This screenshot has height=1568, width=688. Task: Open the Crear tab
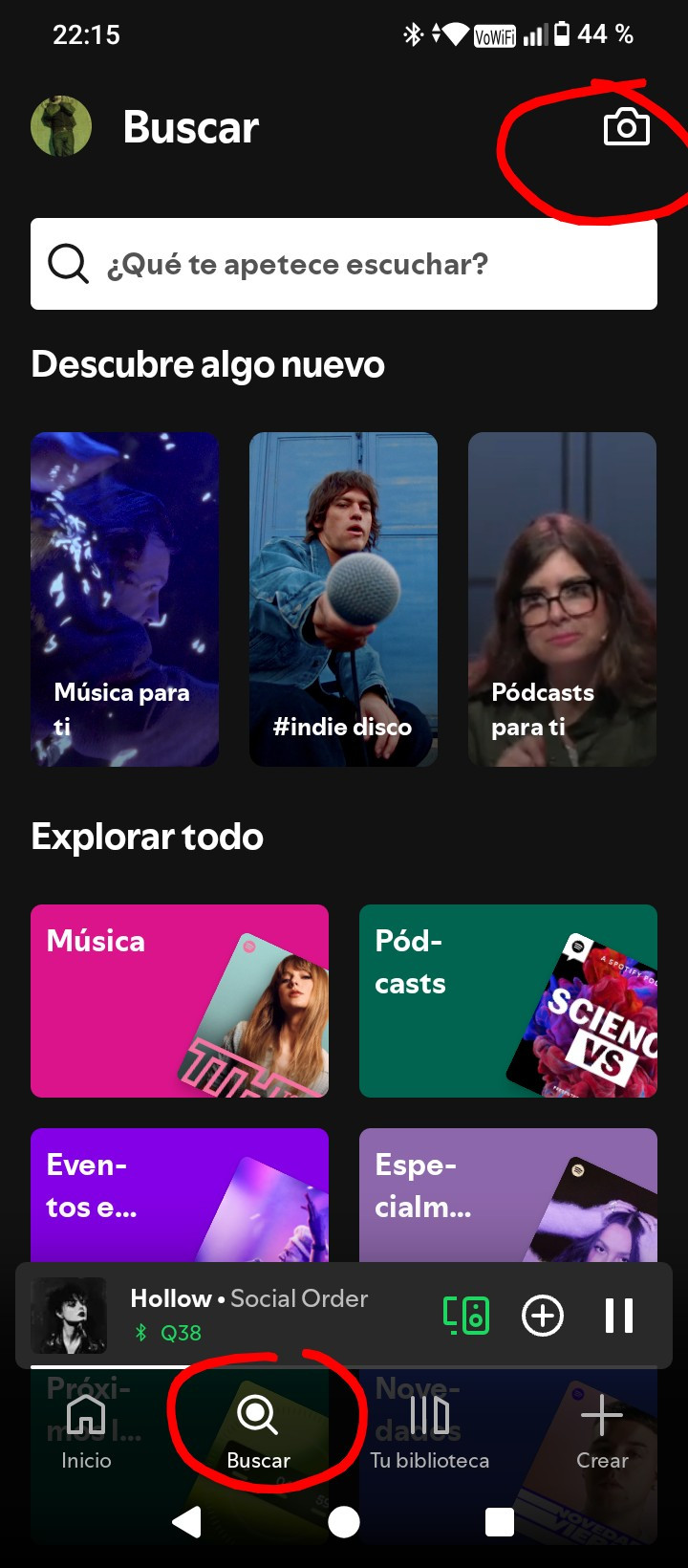point(602,1431)
